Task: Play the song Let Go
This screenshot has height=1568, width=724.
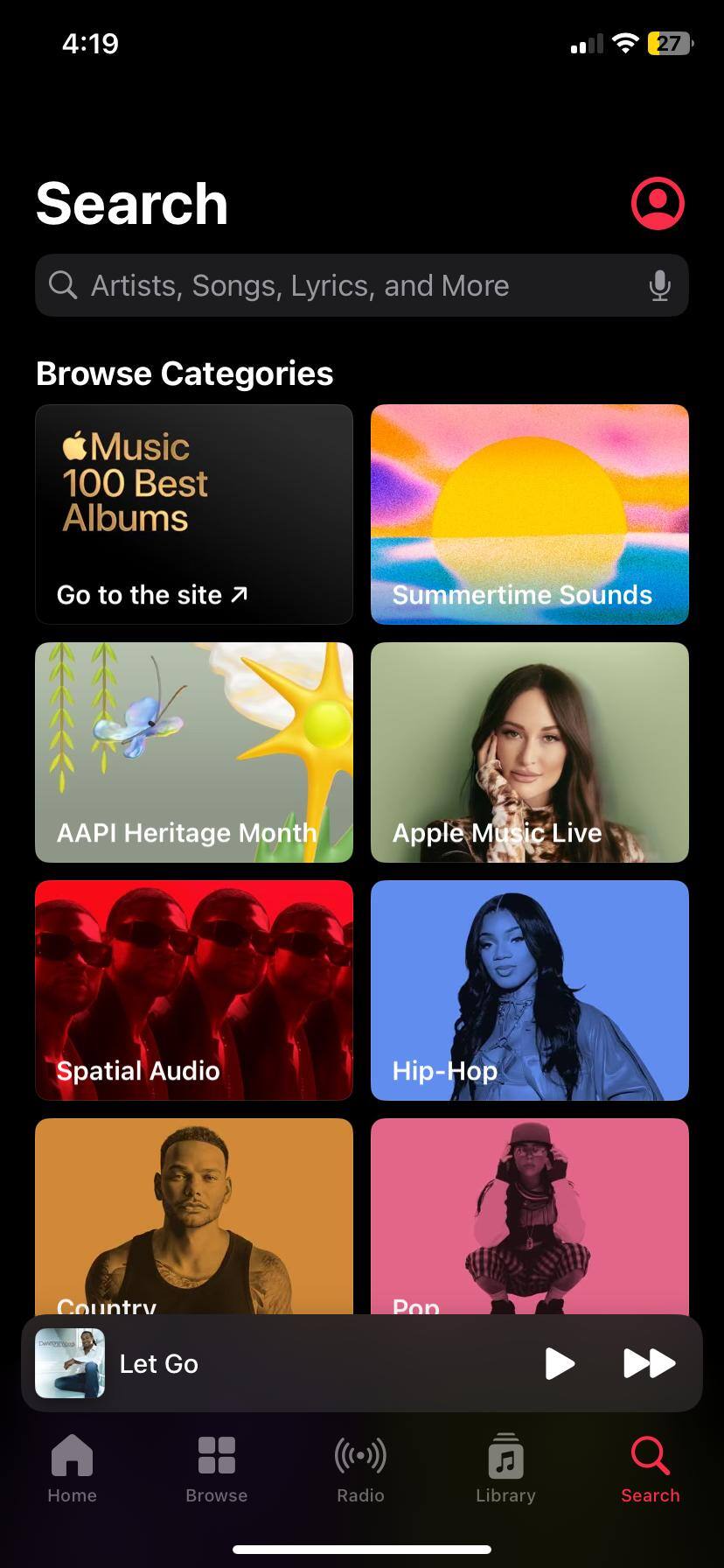Action: 560,1363
